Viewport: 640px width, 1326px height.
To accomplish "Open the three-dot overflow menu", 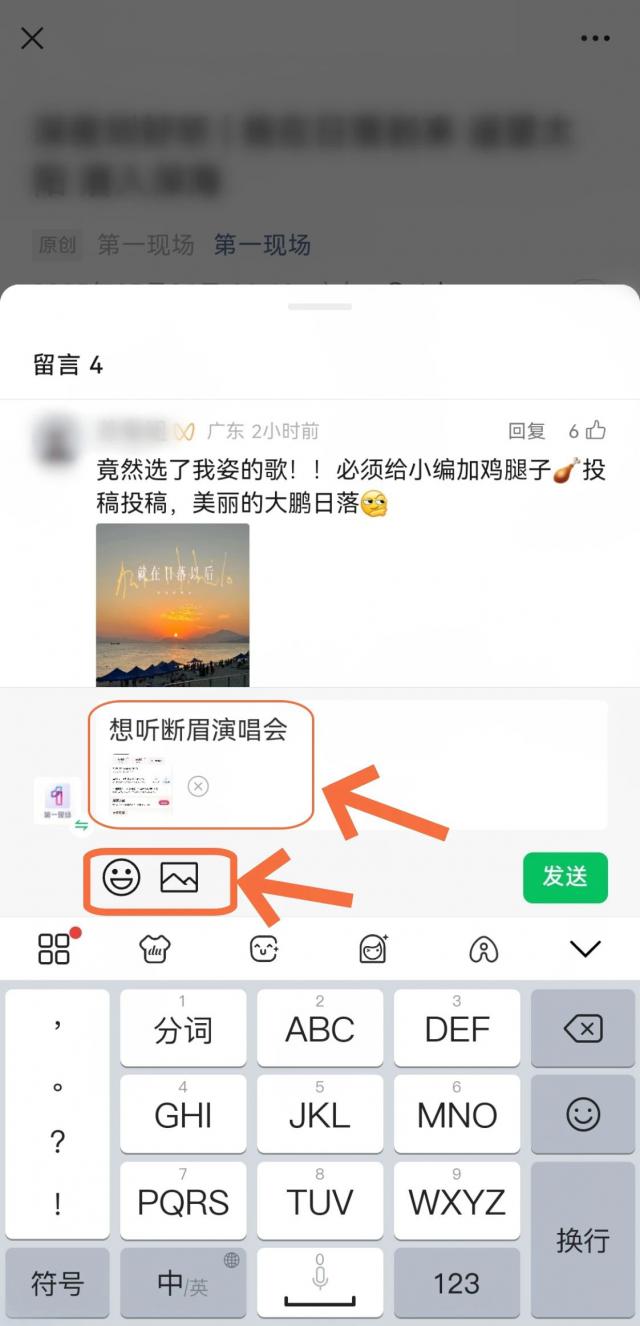I will [595, 39].
